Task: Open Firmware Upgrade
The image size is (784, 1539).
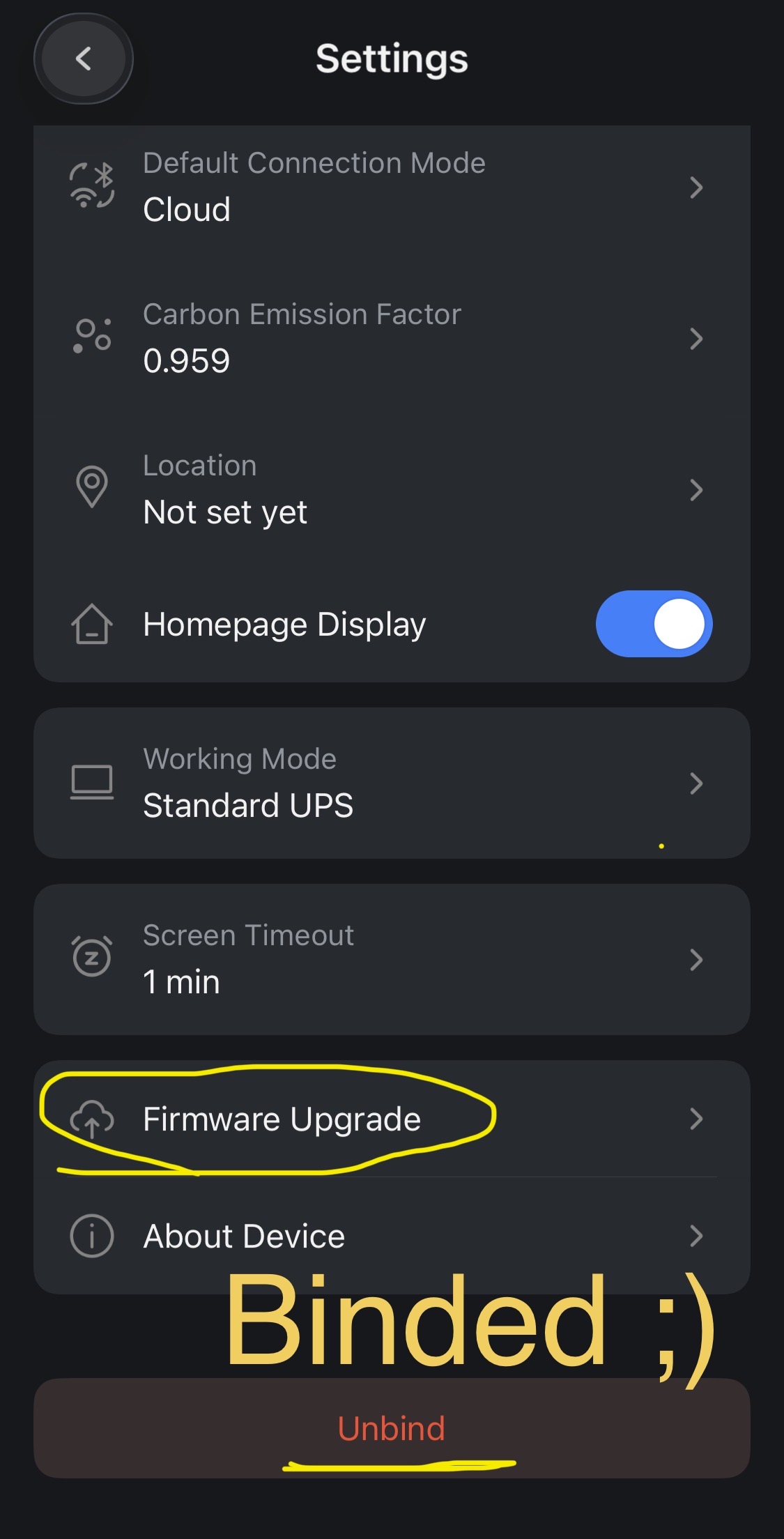Action: coord(390,1119)
